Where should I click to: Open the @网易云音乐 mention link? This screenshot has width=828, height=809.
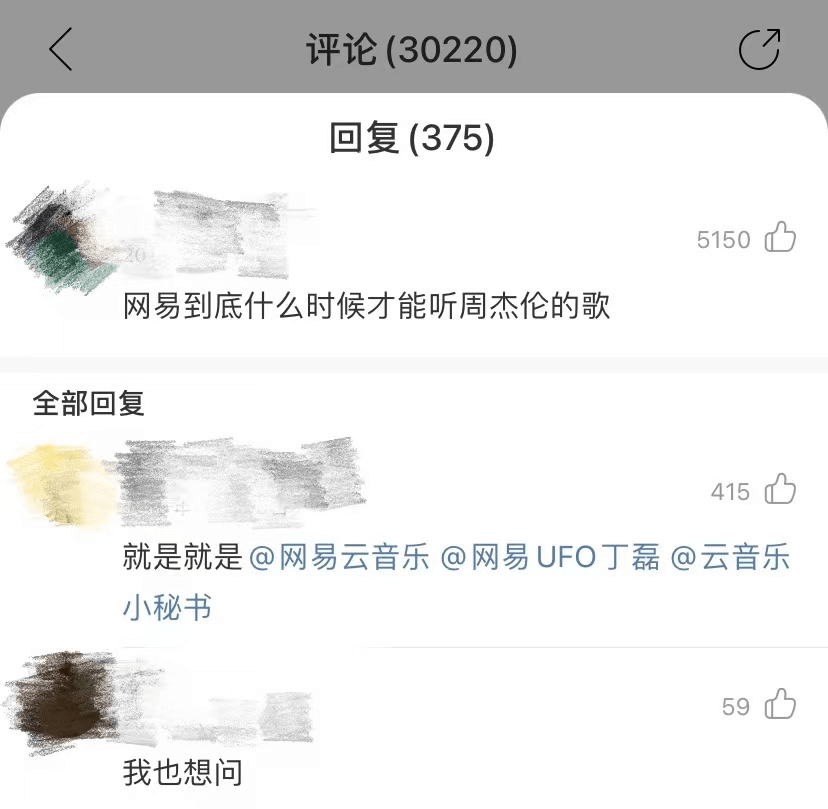coord(340,558)
